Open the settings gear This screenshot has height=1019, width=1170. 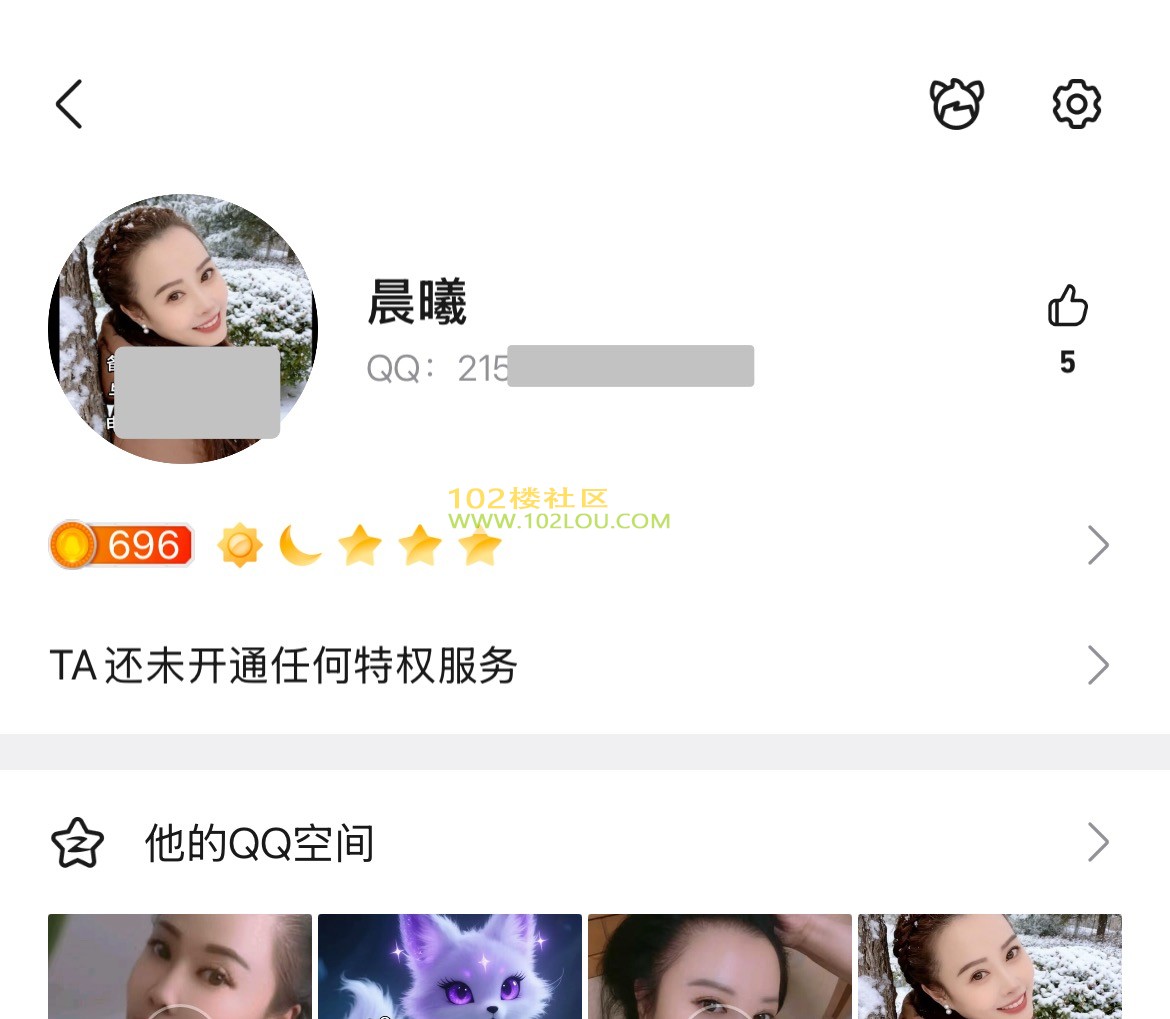(x=1076, y=104)
